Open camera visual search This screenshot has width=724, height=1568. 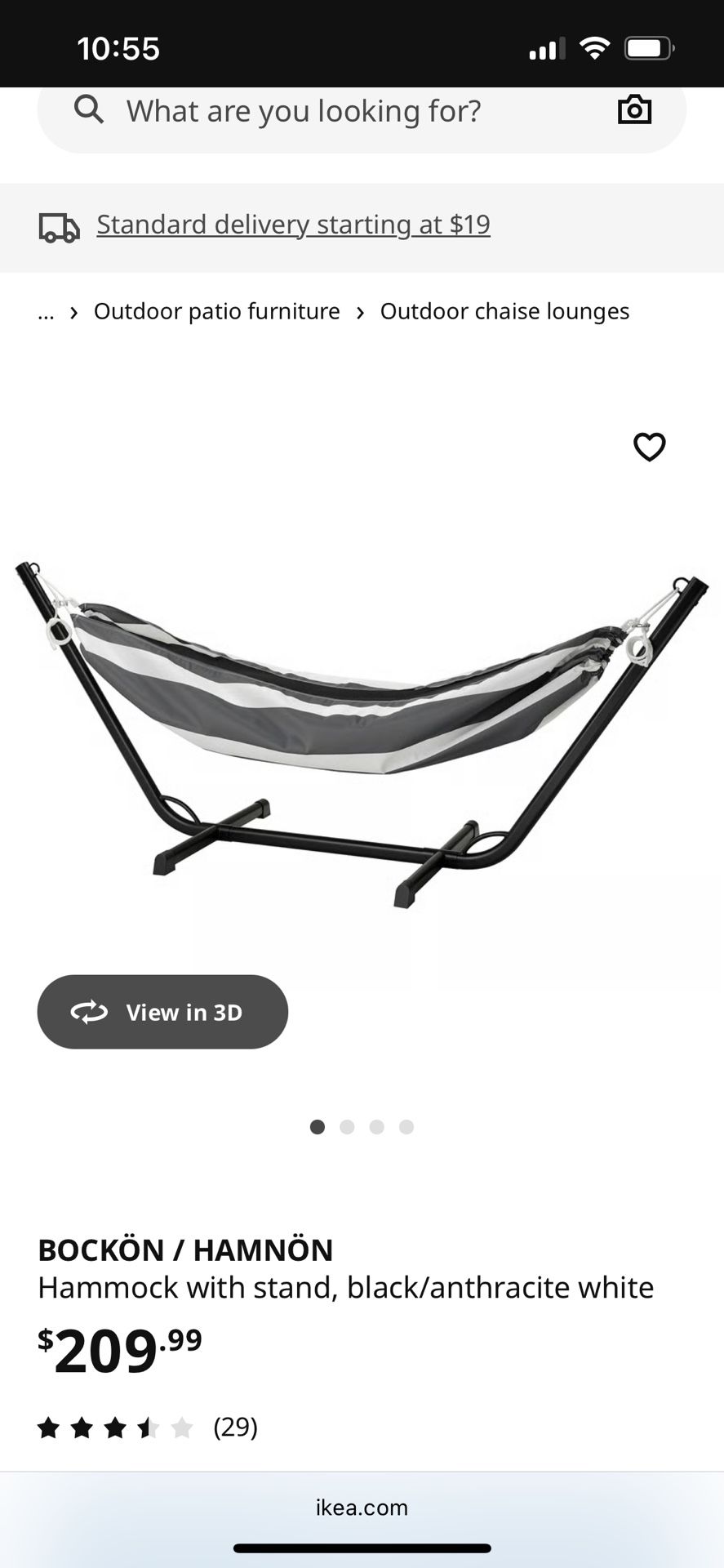click(634, 109)
